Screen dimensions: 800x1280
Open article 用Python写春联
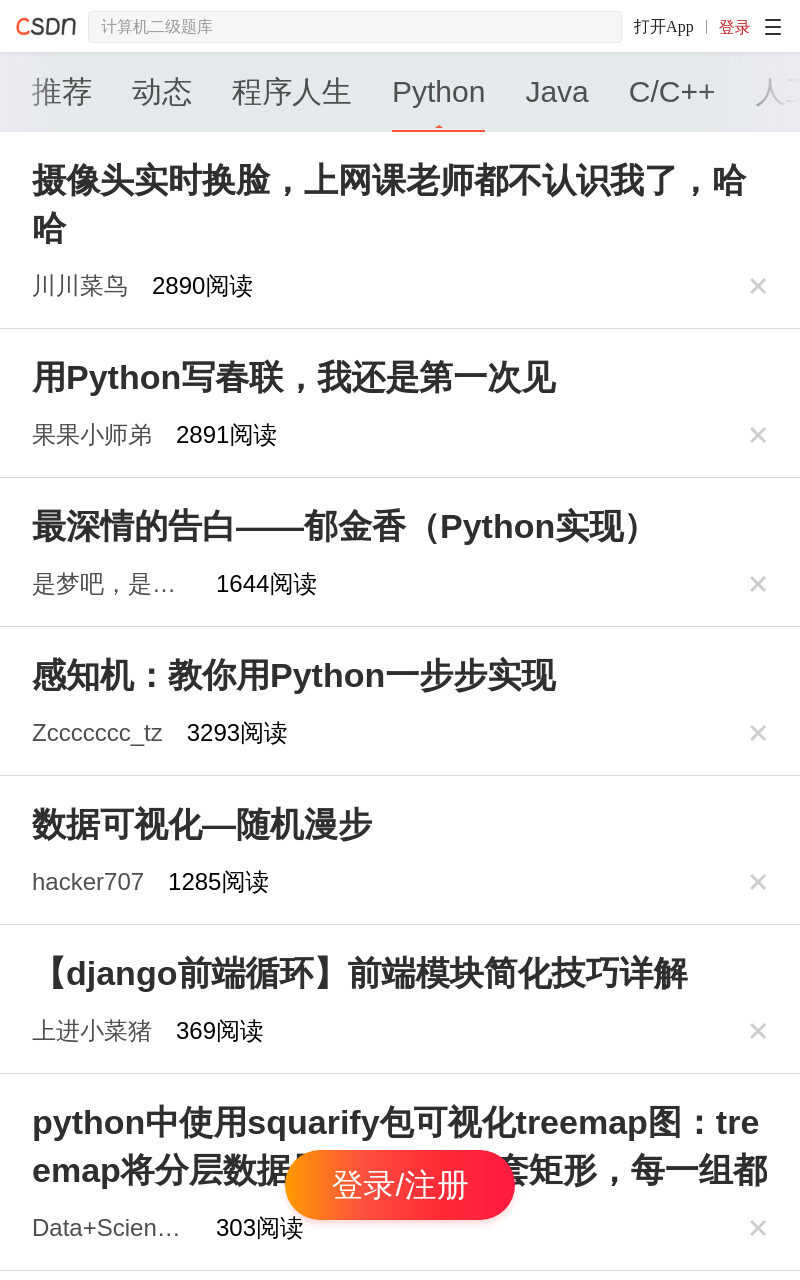click(294, 377)
